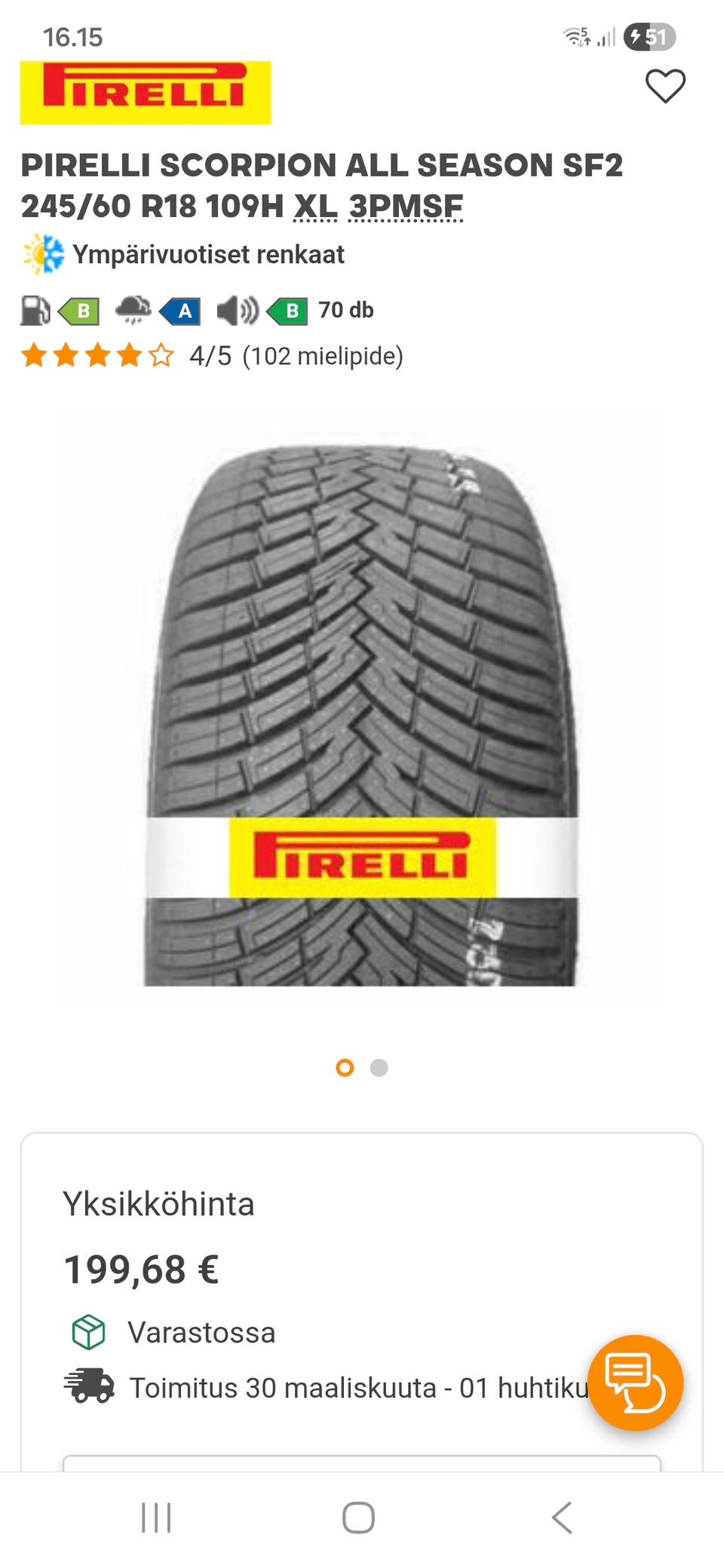Go back with the system back button
This screenshot has width=724, height=1568.
[562, 1517]
